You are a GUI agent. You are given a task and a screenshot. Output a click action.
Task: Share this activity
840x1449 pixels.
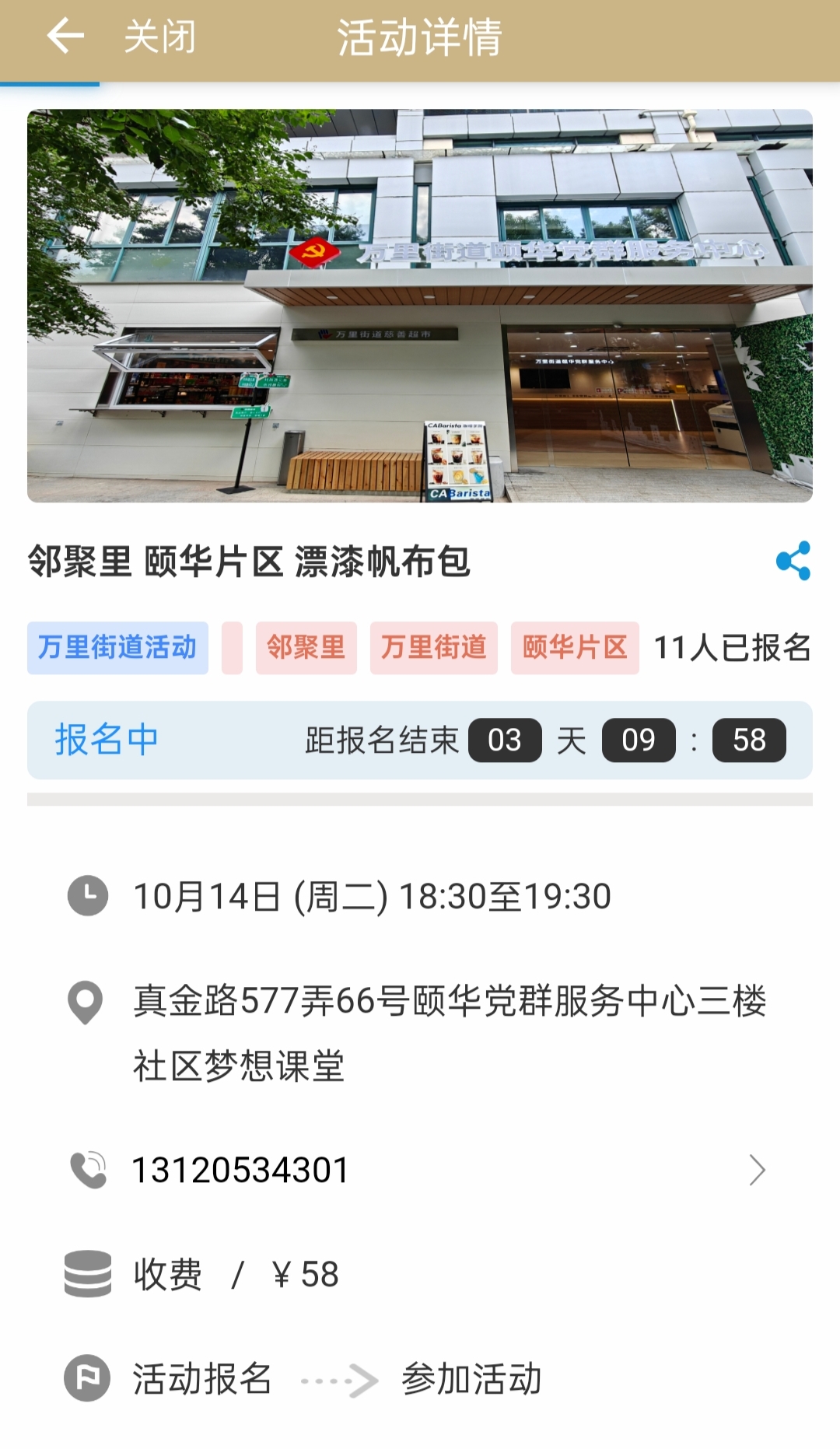(793, 561)
